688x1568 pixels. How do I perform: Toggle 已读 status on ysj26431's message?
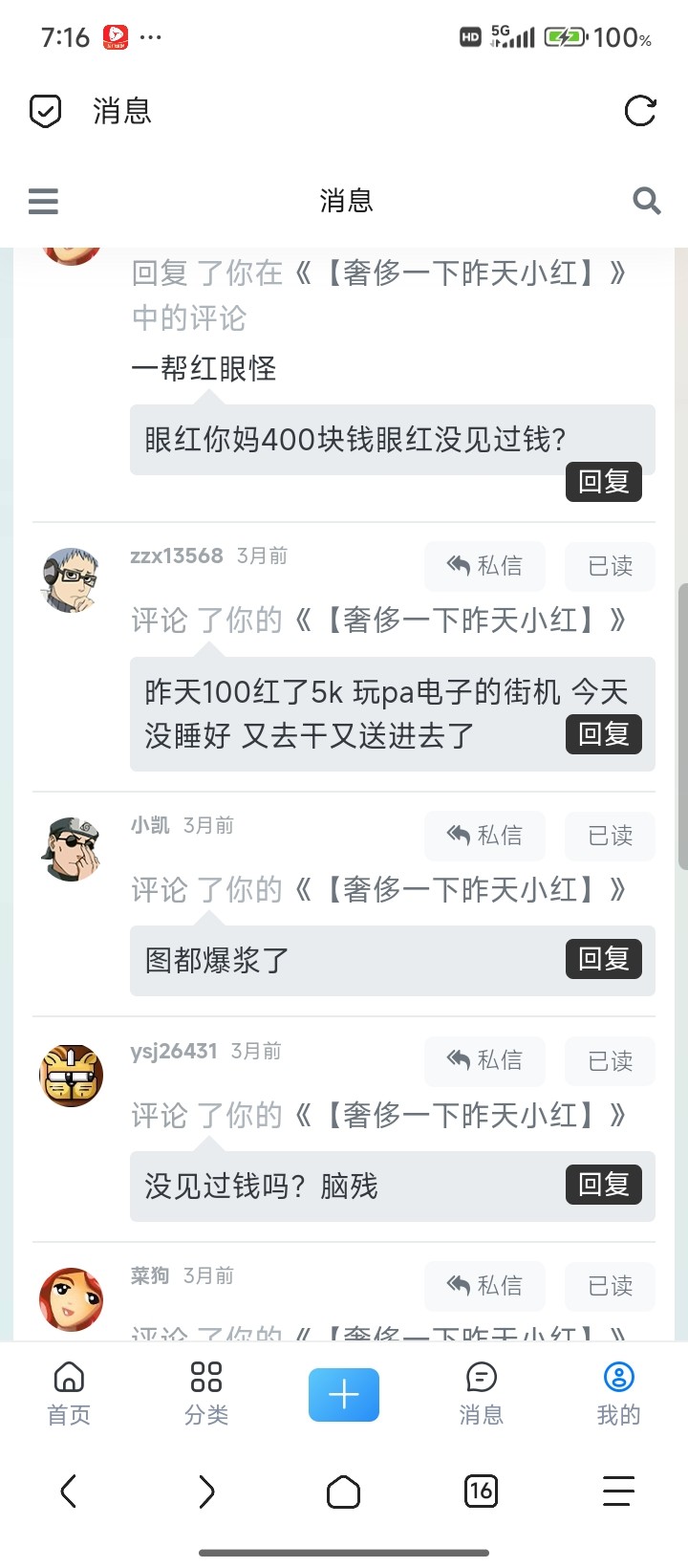click(610, 1060)
